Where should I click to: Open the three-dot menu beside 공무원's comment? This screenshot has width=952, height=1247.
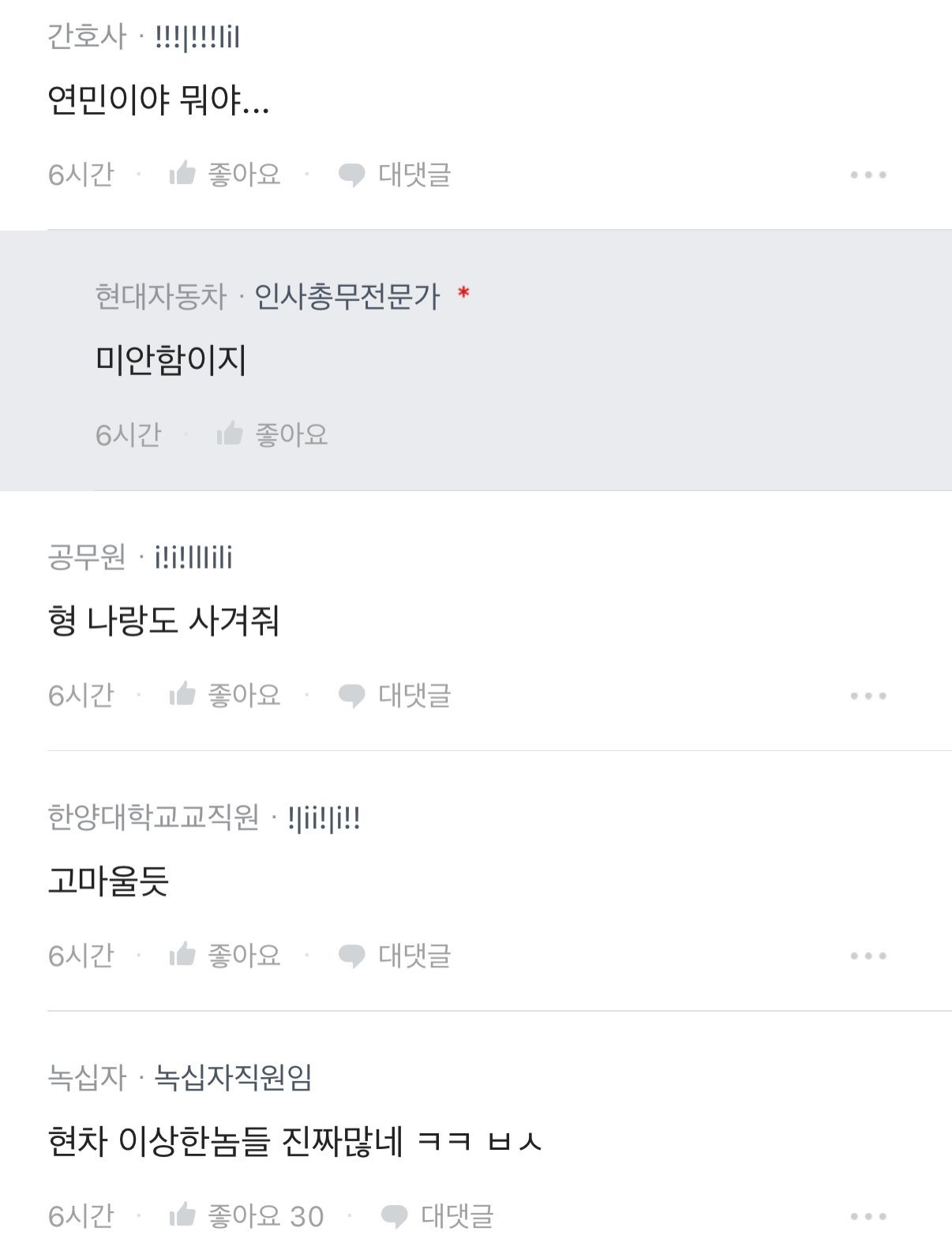[x=868, y=695]
